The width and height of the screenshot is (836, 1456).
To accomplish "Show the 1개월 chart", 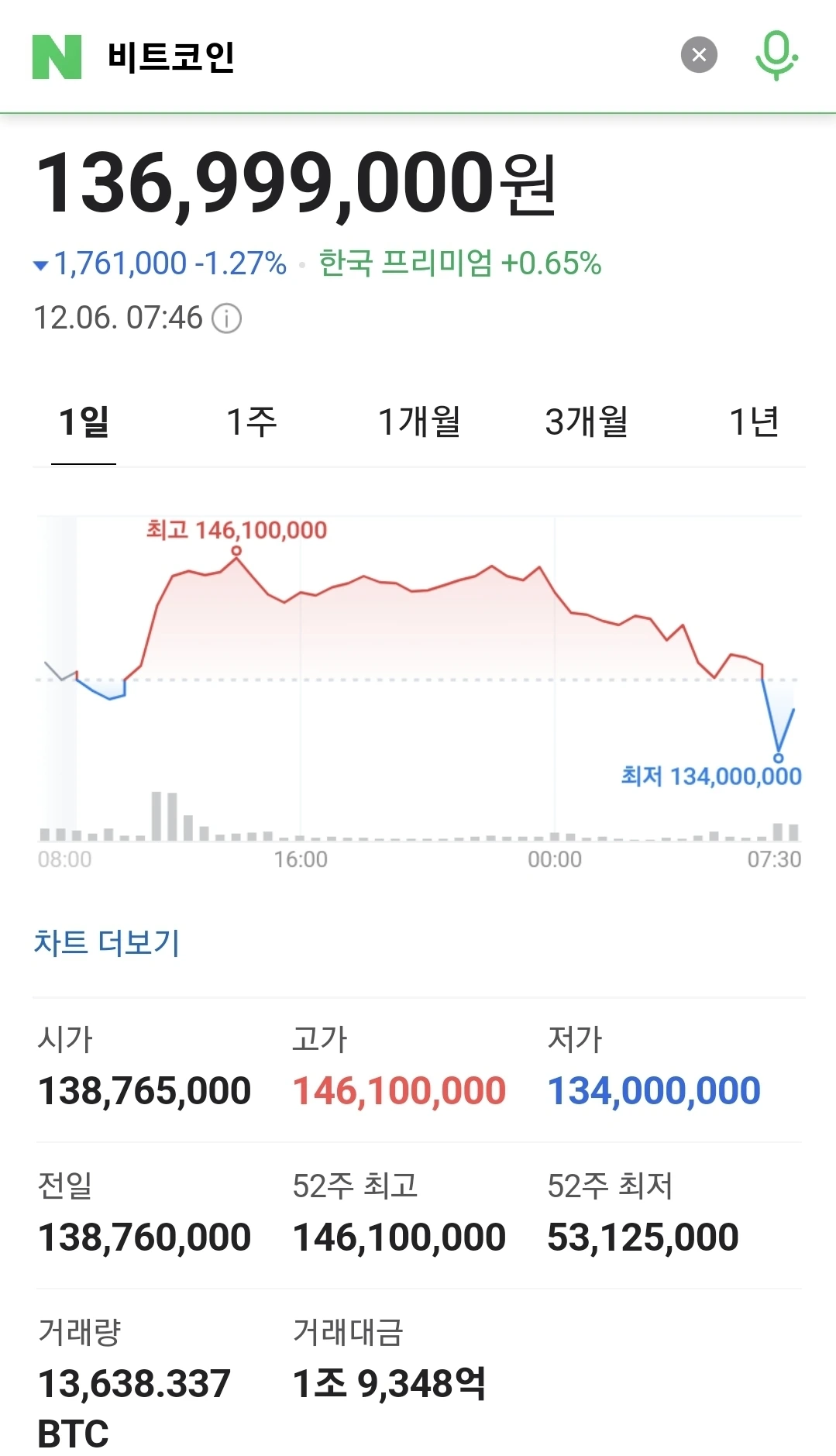I will click(419, 422).
